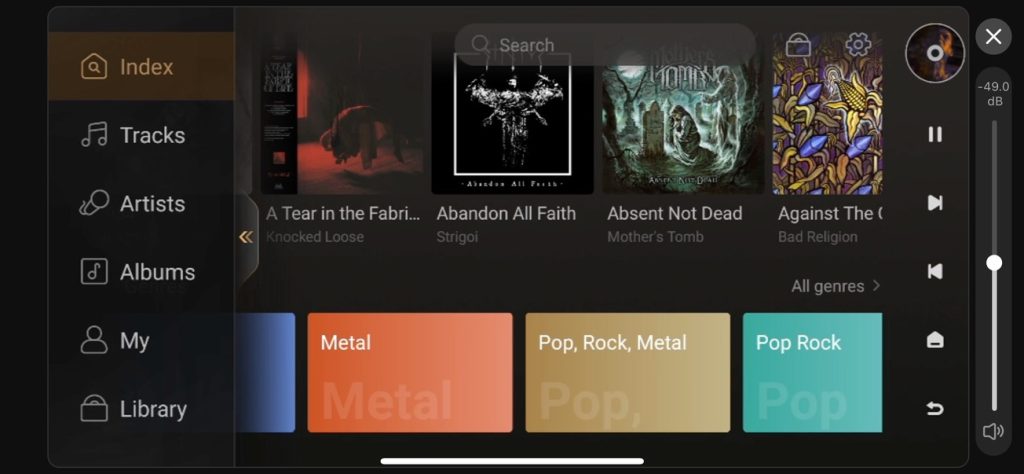Collapse the side menu with the double arrow
1024x474 pixels.
246,237
